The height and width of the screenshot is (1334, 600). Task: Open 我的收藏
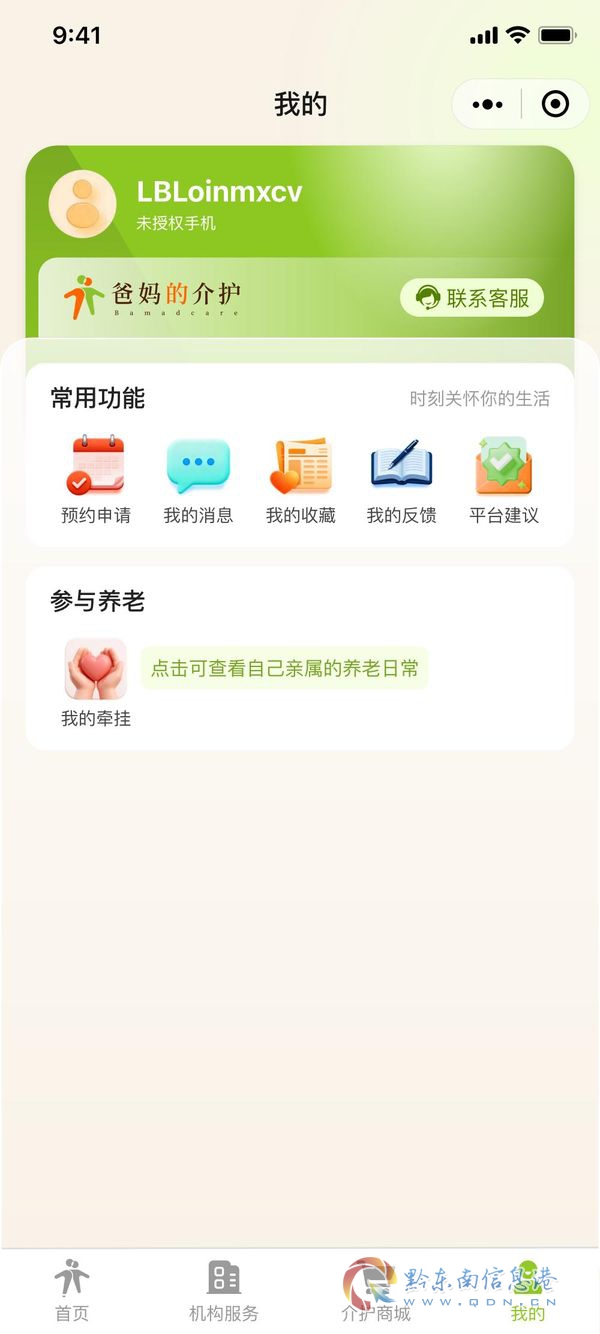click(x=300, y=479)
